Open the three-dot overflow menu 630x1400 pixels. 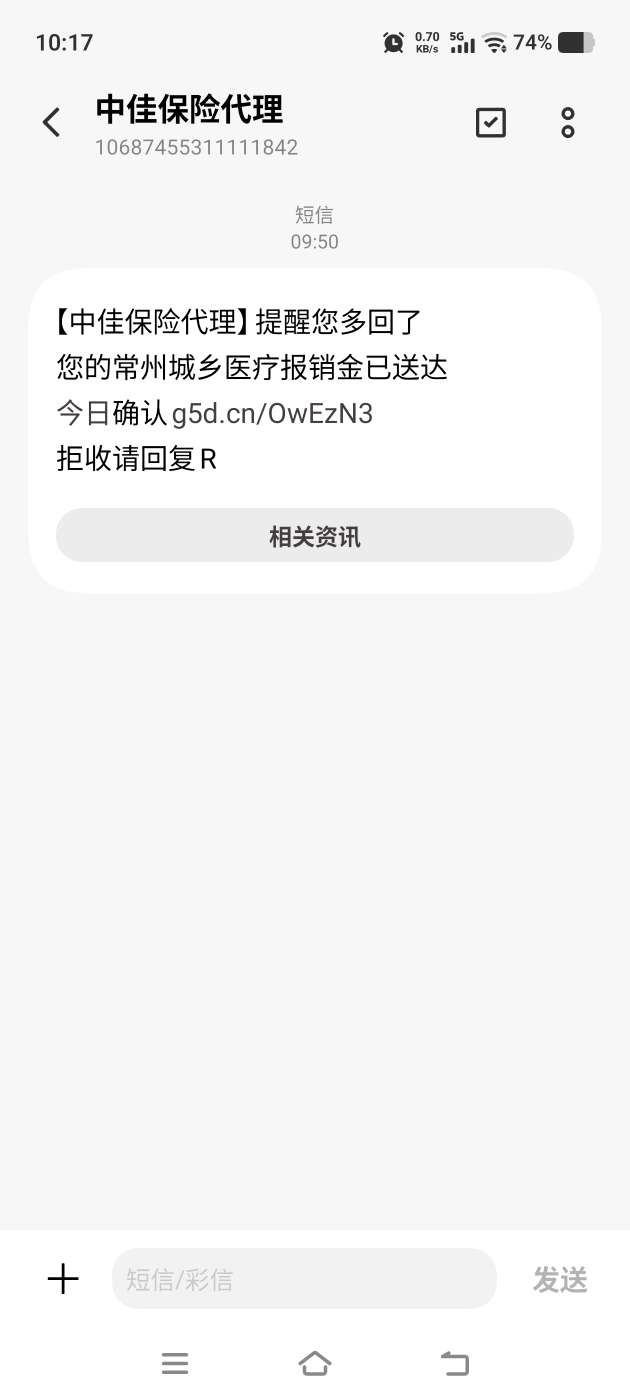(568, 123)
